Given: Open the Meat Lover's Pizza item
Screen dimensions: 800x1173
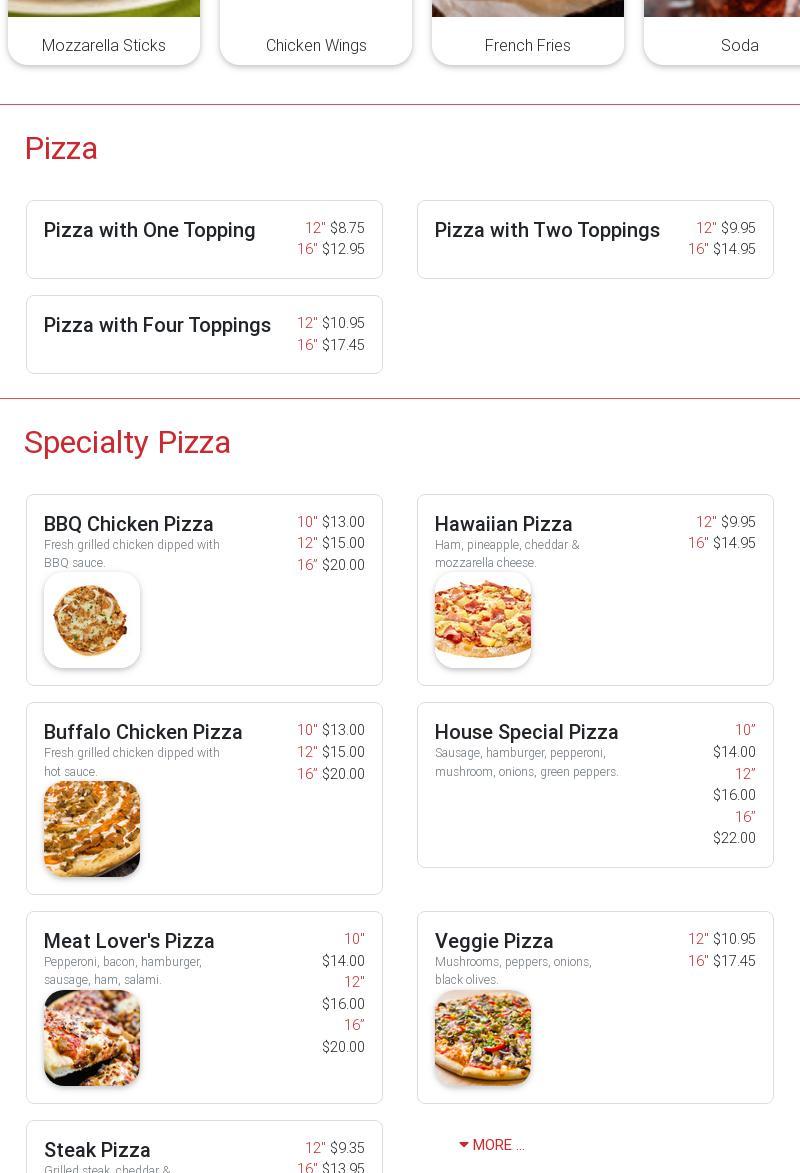Looking at the screenshot, I should [129, 941].
